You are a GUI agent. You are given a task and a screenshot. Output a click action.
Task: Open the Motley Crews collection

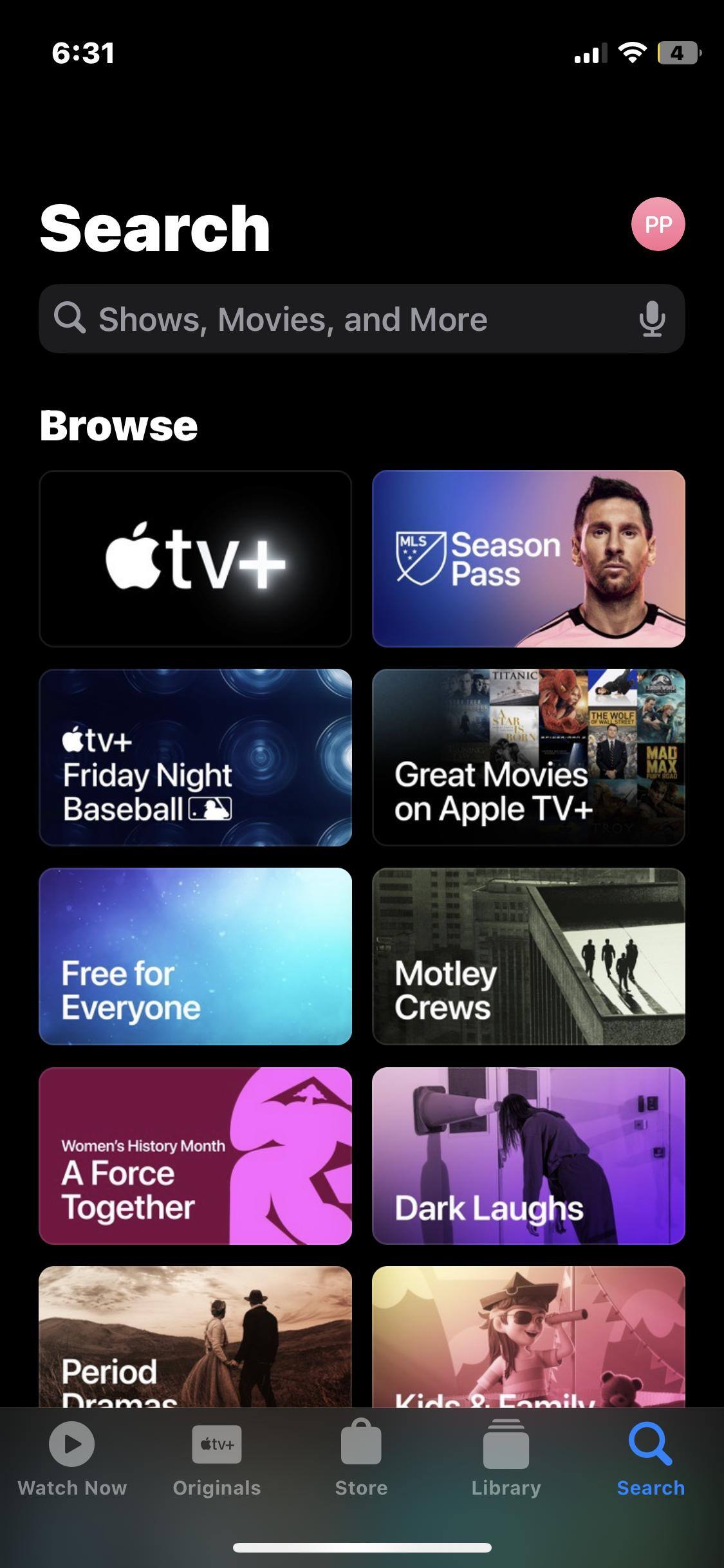pyautogui.click(x=528, y=956)
